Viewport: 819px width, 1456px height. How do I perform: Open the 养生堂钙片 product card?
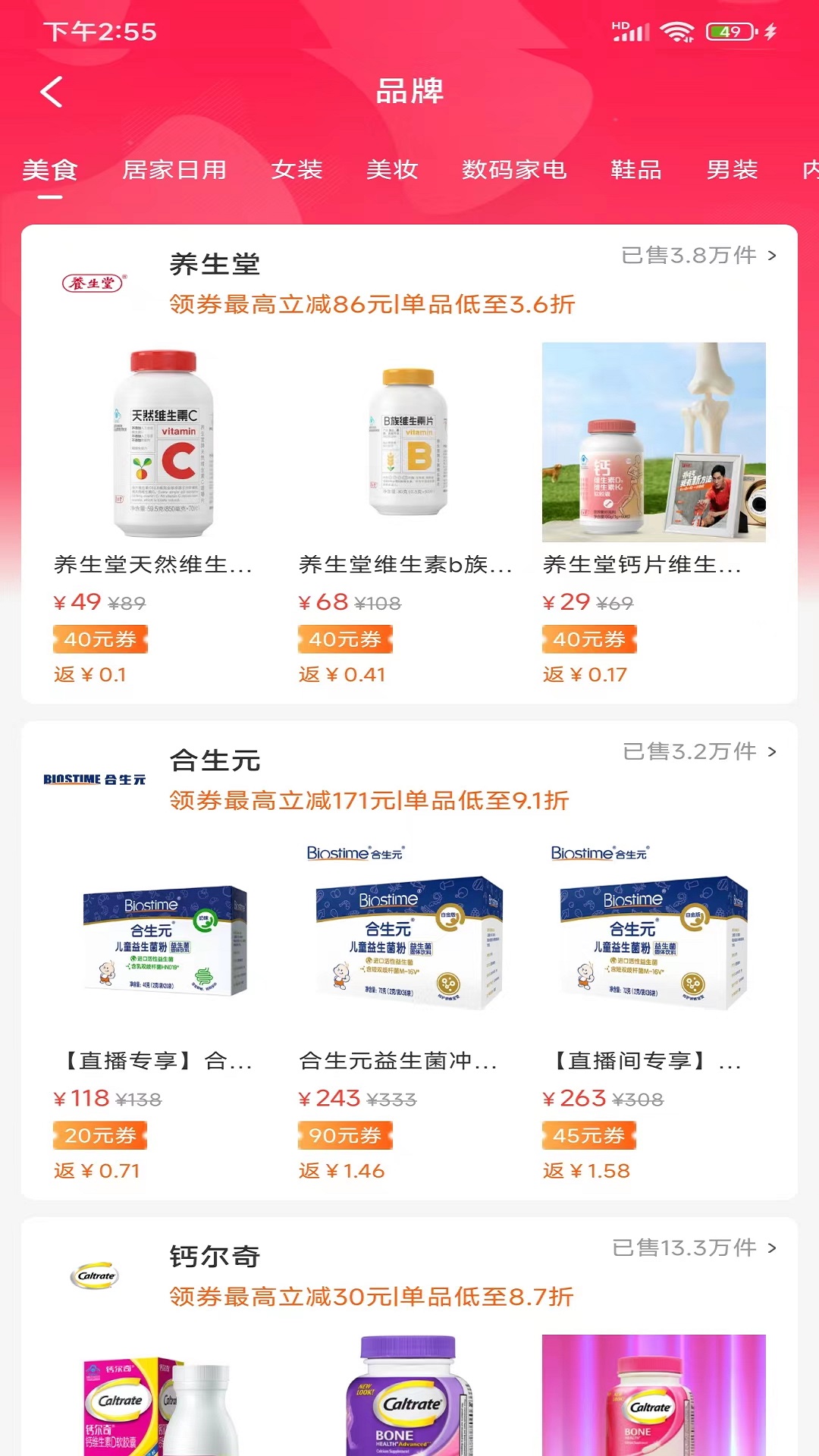click(654, 444)
